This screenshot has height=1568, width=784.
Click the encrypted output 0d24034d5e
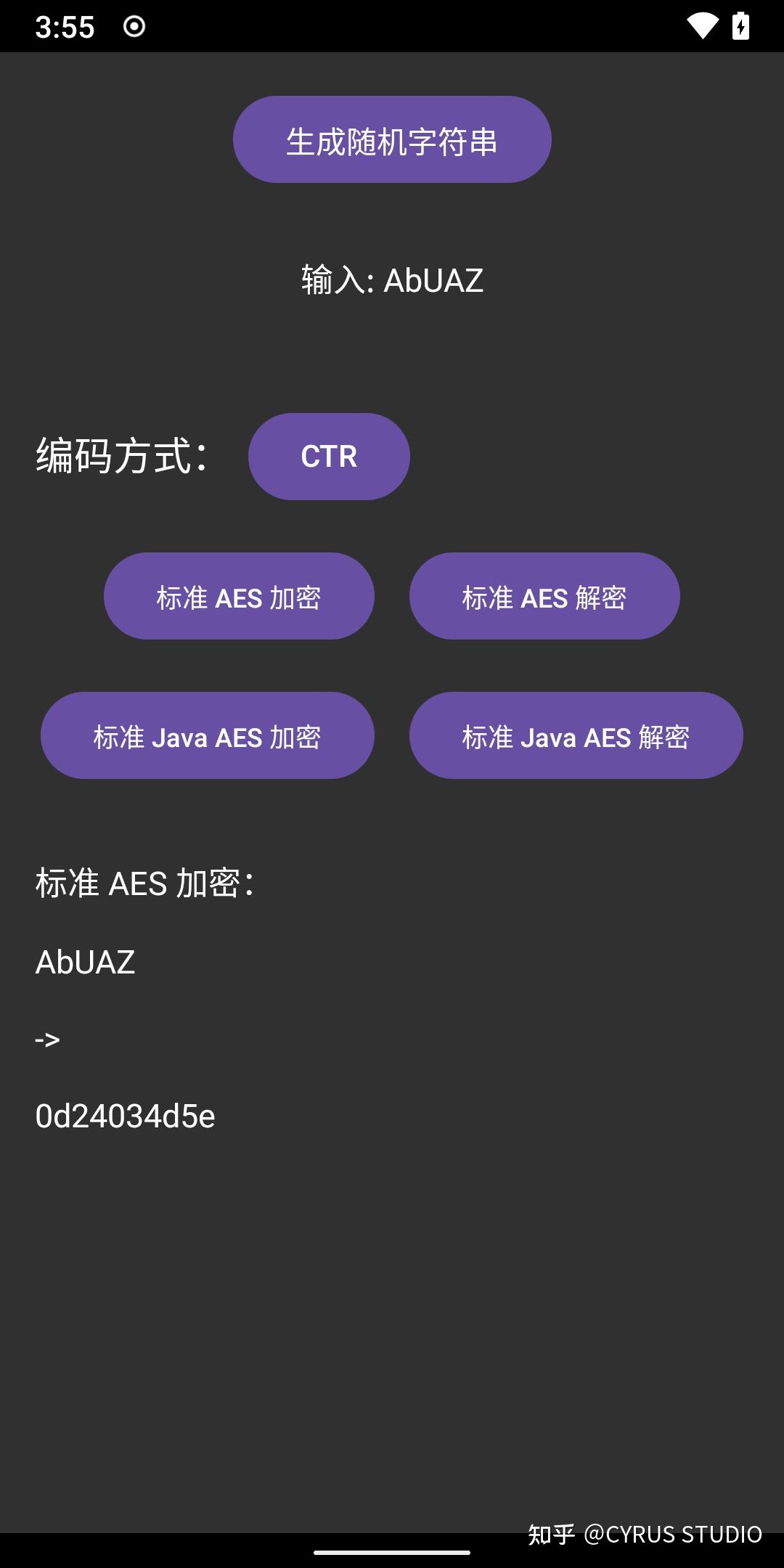coord(125,1117)
